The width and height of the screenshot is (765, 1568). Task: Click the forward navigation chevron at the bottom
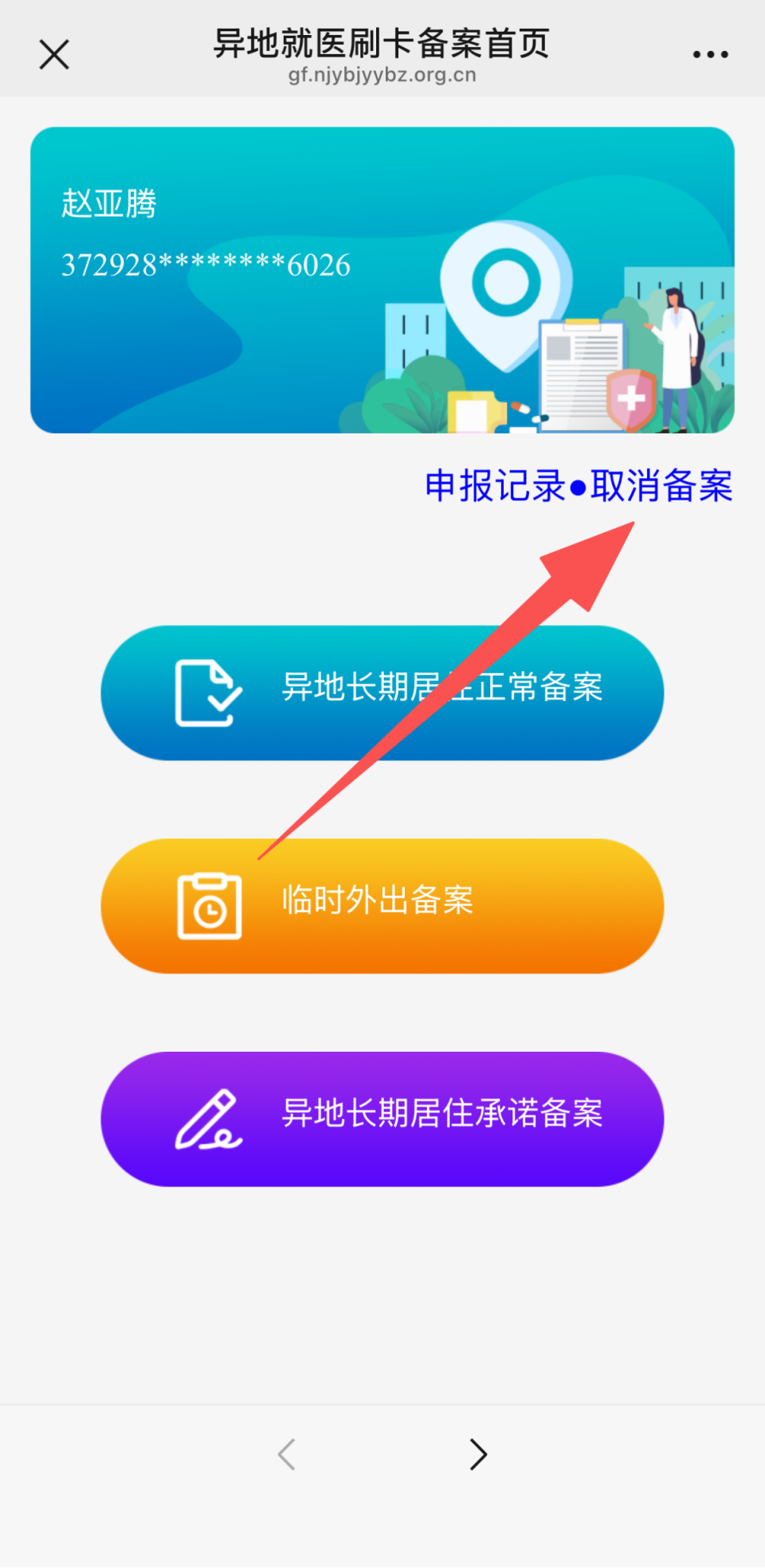(478, 1455)
